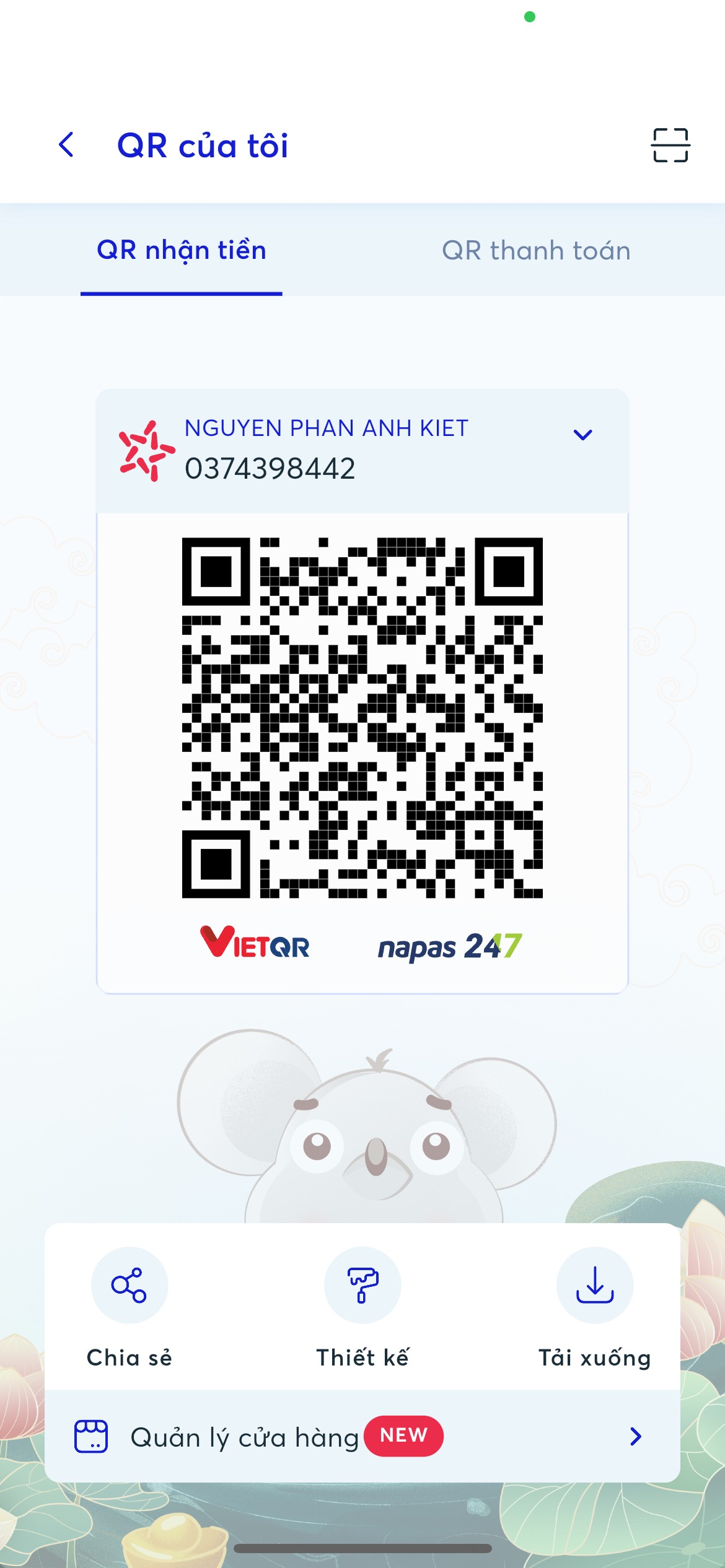The height and width of the screenshot is (1568, 725).
Task: Select the QR nhận tiền tab
Action: click(182, 251)
